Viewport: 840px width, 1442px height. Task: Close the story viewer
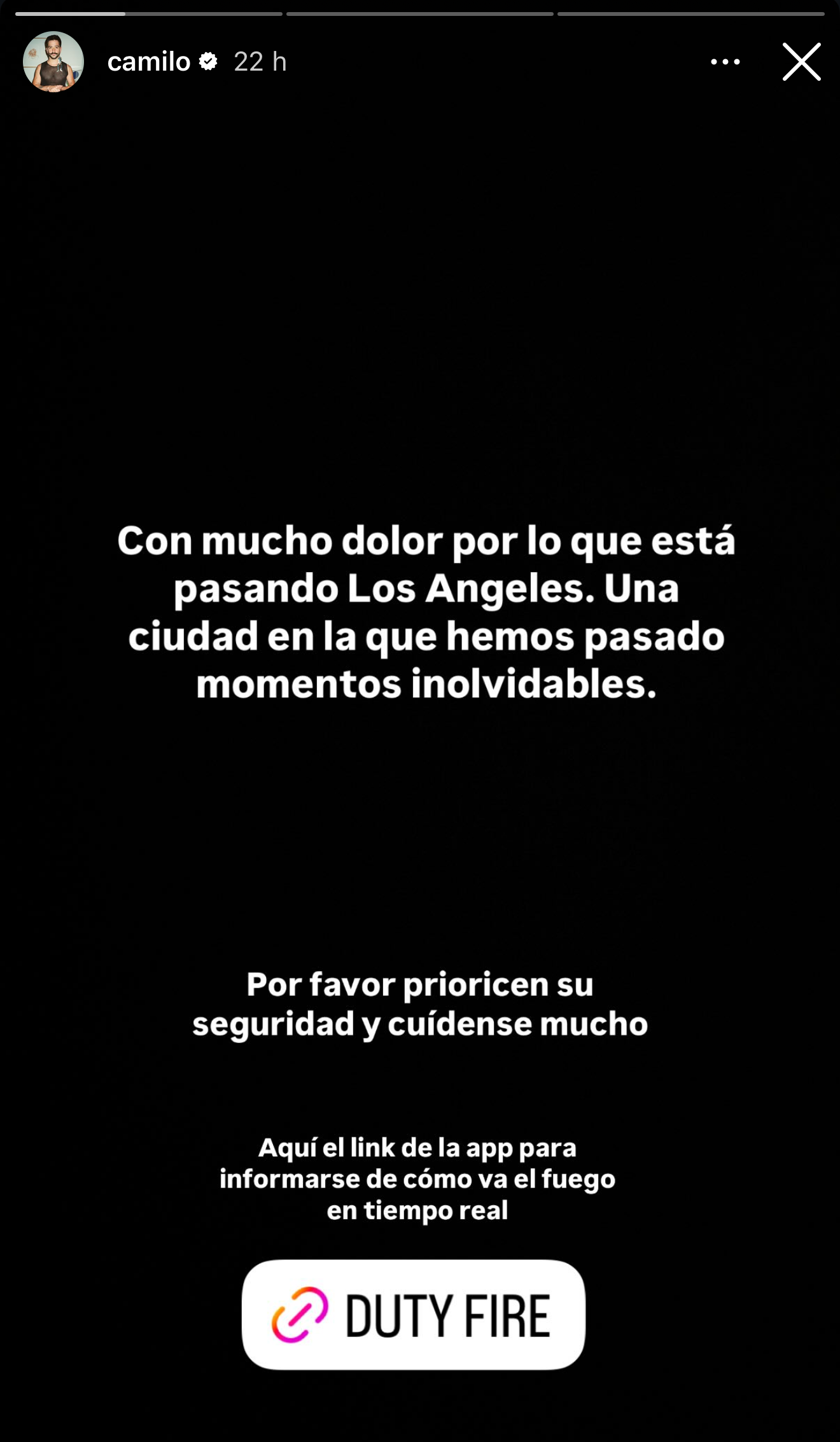(x=801, y=62)
